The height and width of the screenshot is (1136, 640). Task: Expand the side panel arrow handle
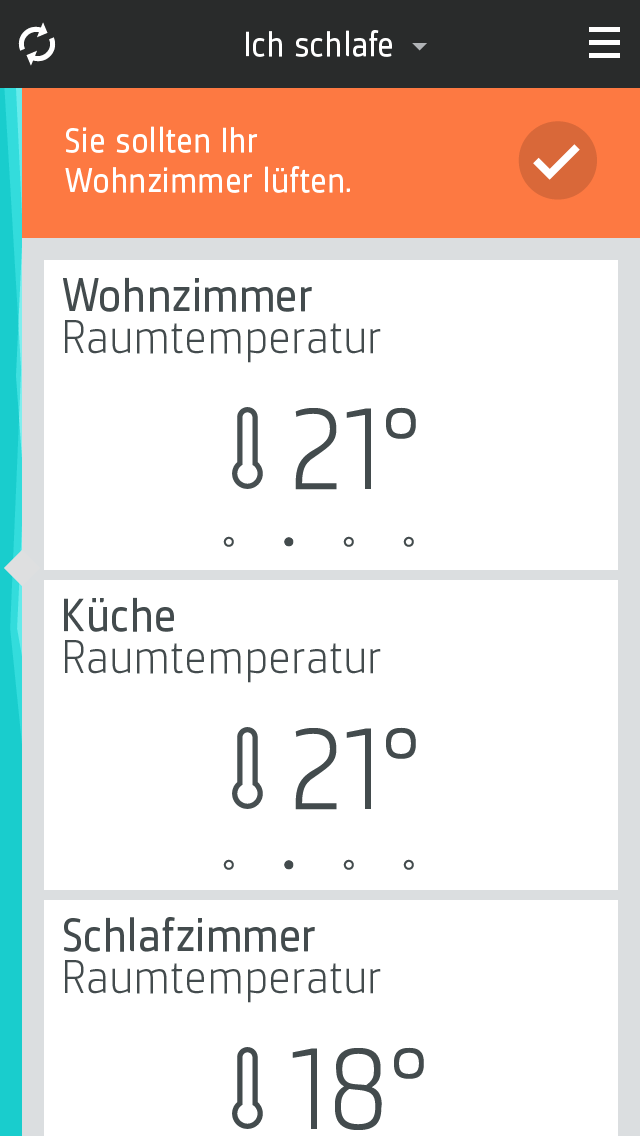point(13,569)
